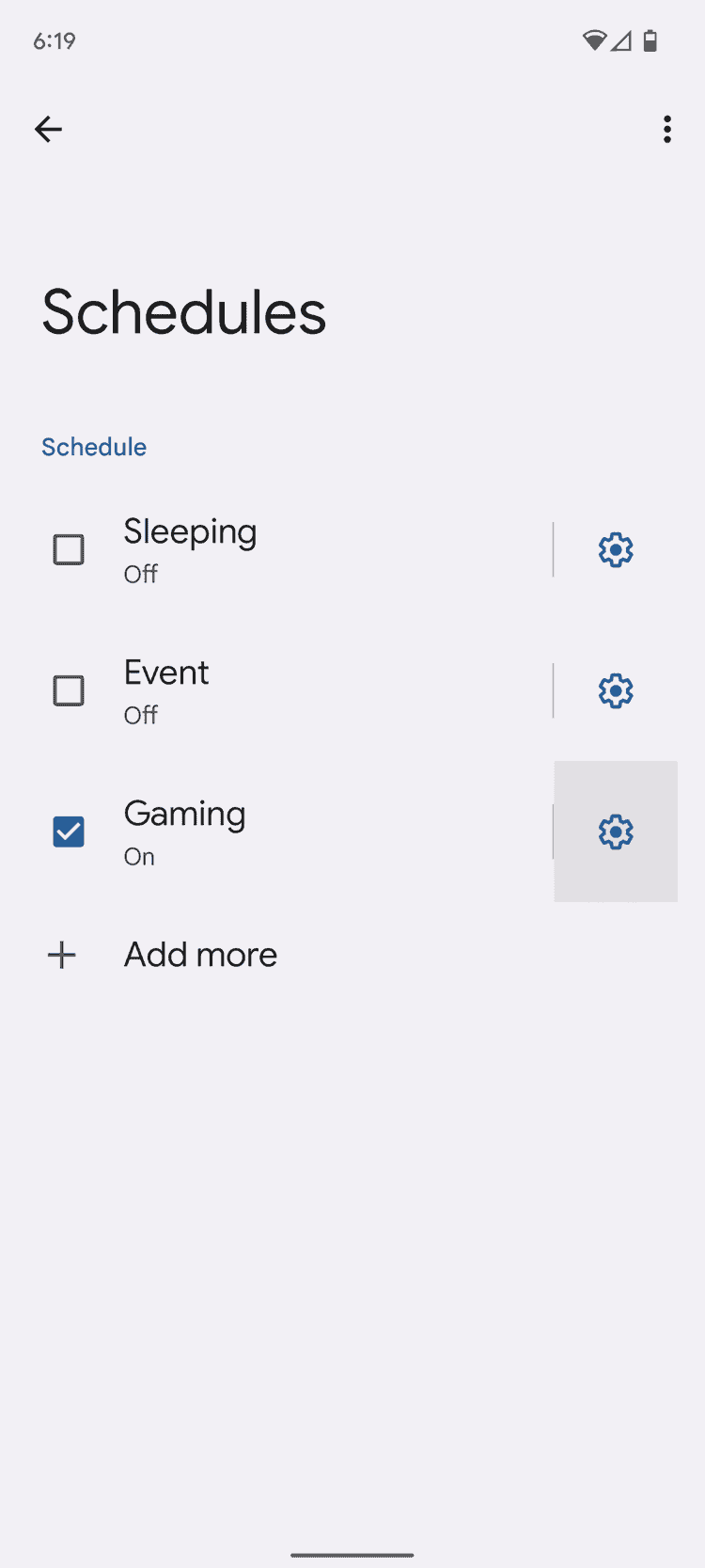Enable the Sleeping schedule checkbox
The width and height of the screenshot is (705, 1568).
tap(69, 549)
